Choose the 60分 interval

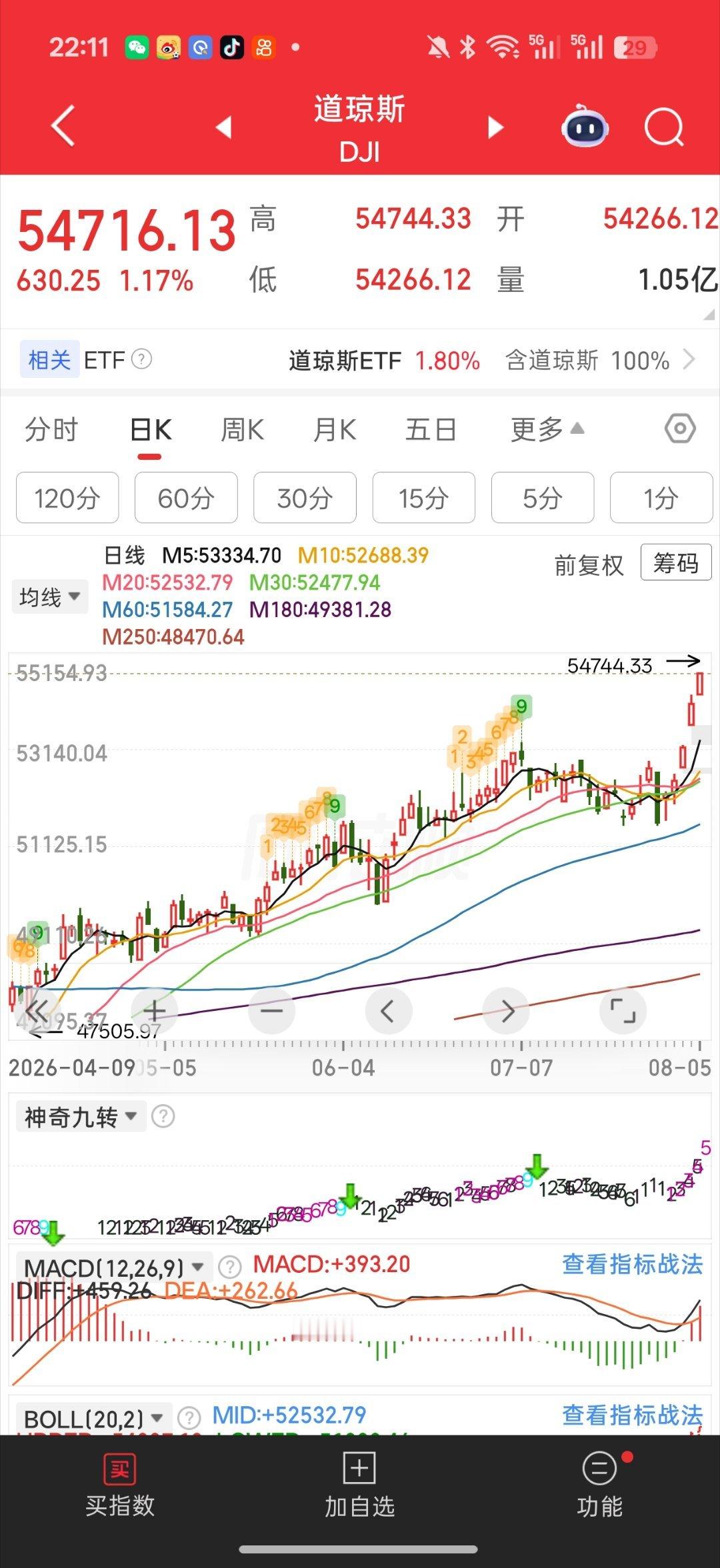click(186, 498)
